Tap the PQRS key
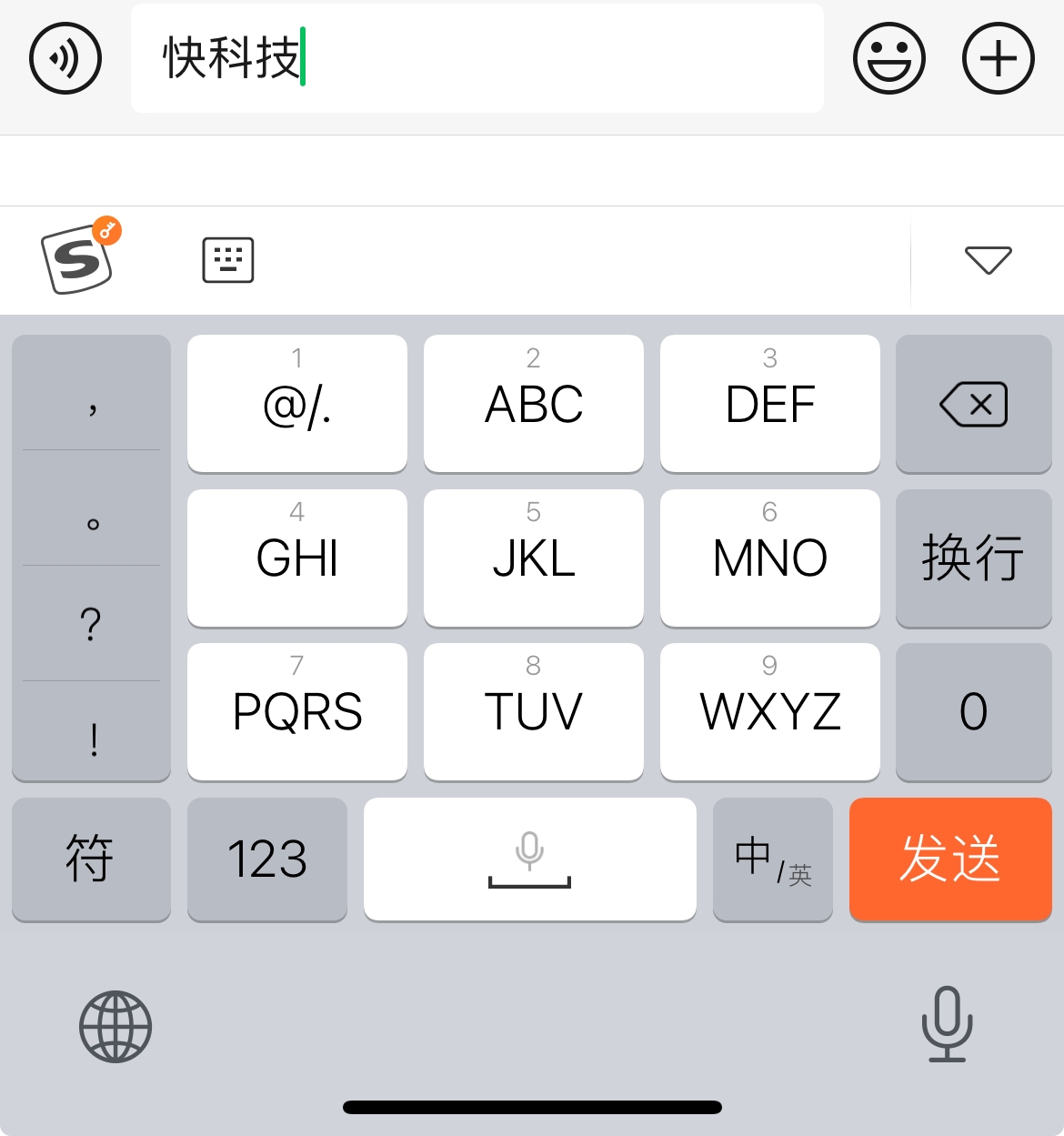 pyautogui.click(x=296, y=711)
